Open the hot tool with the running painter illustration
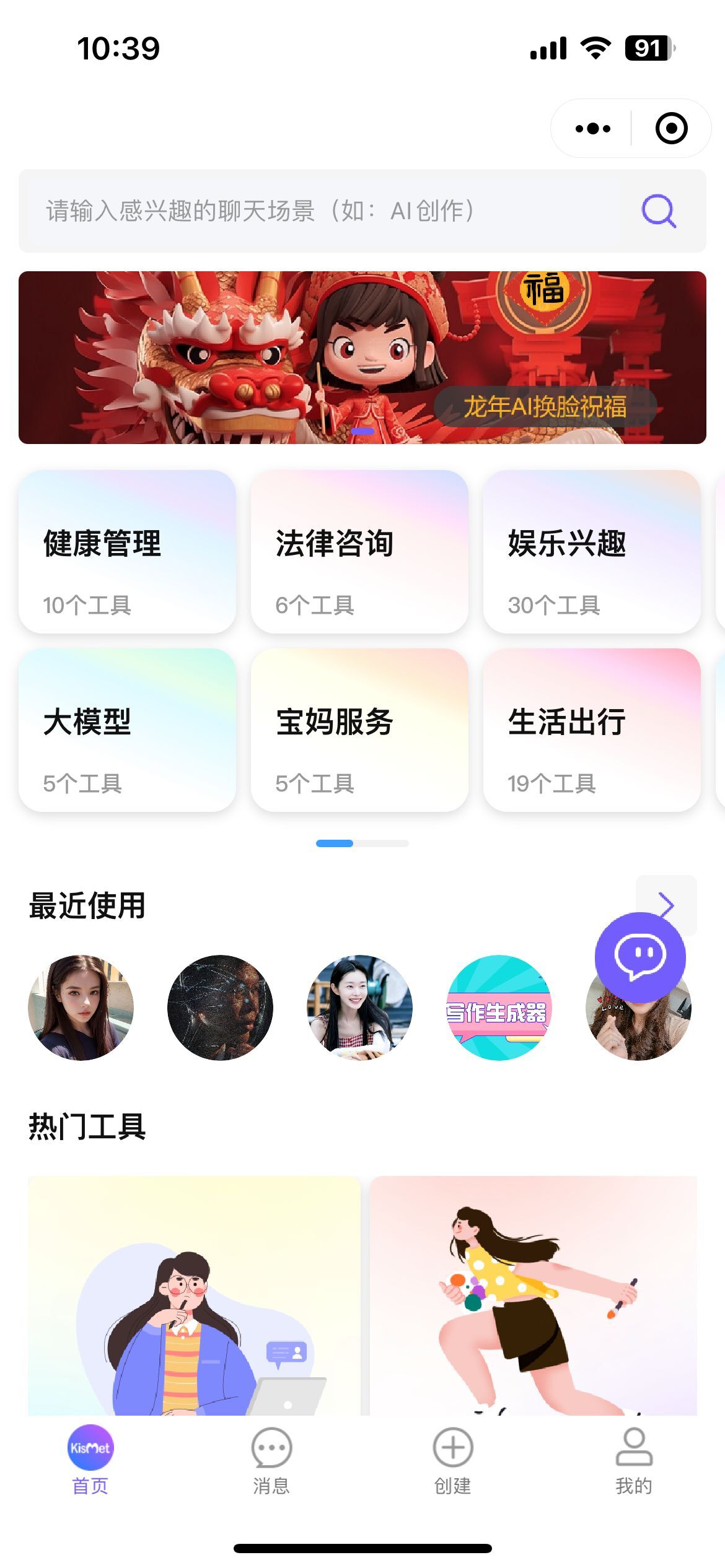 (x=533, y=1296)
